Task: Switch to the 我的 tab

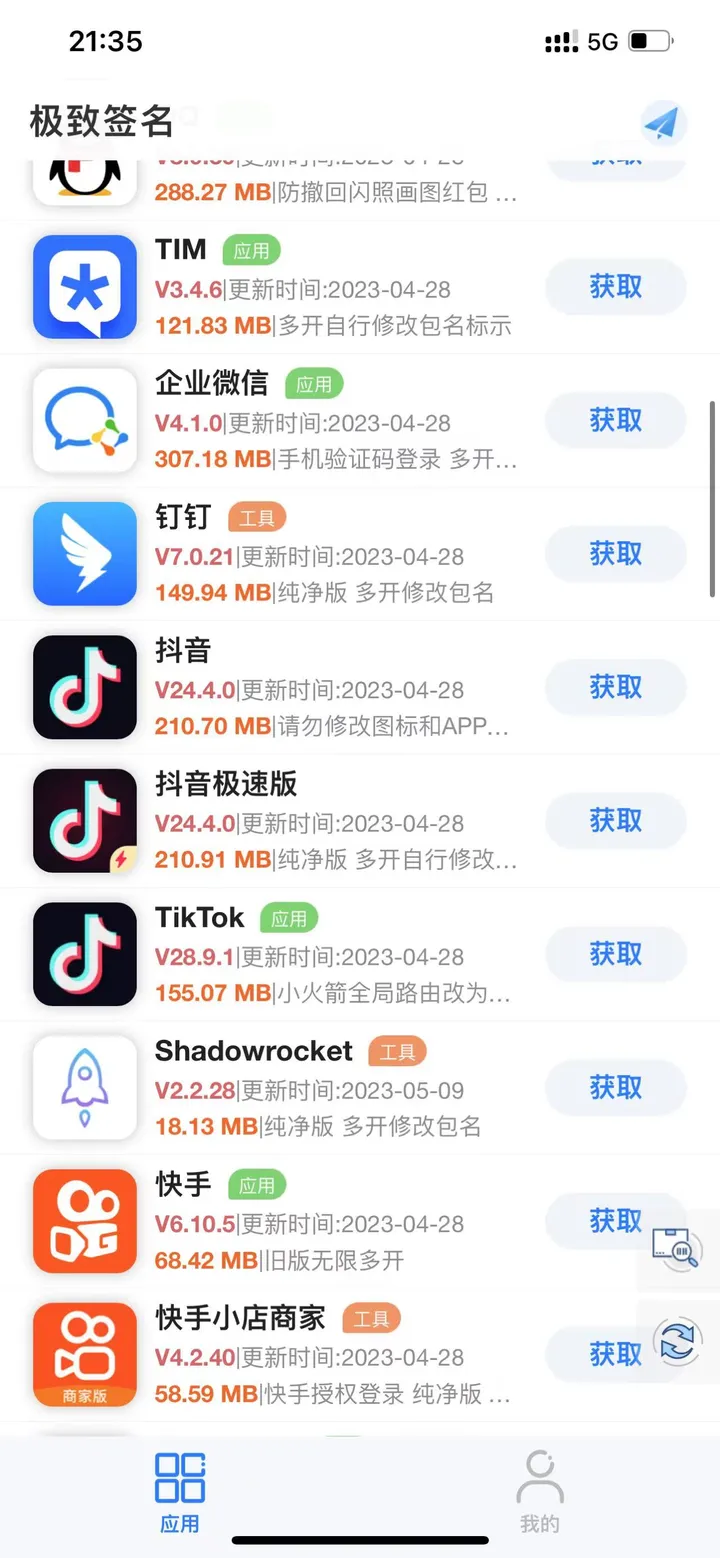Action: tap(539, 1491)
